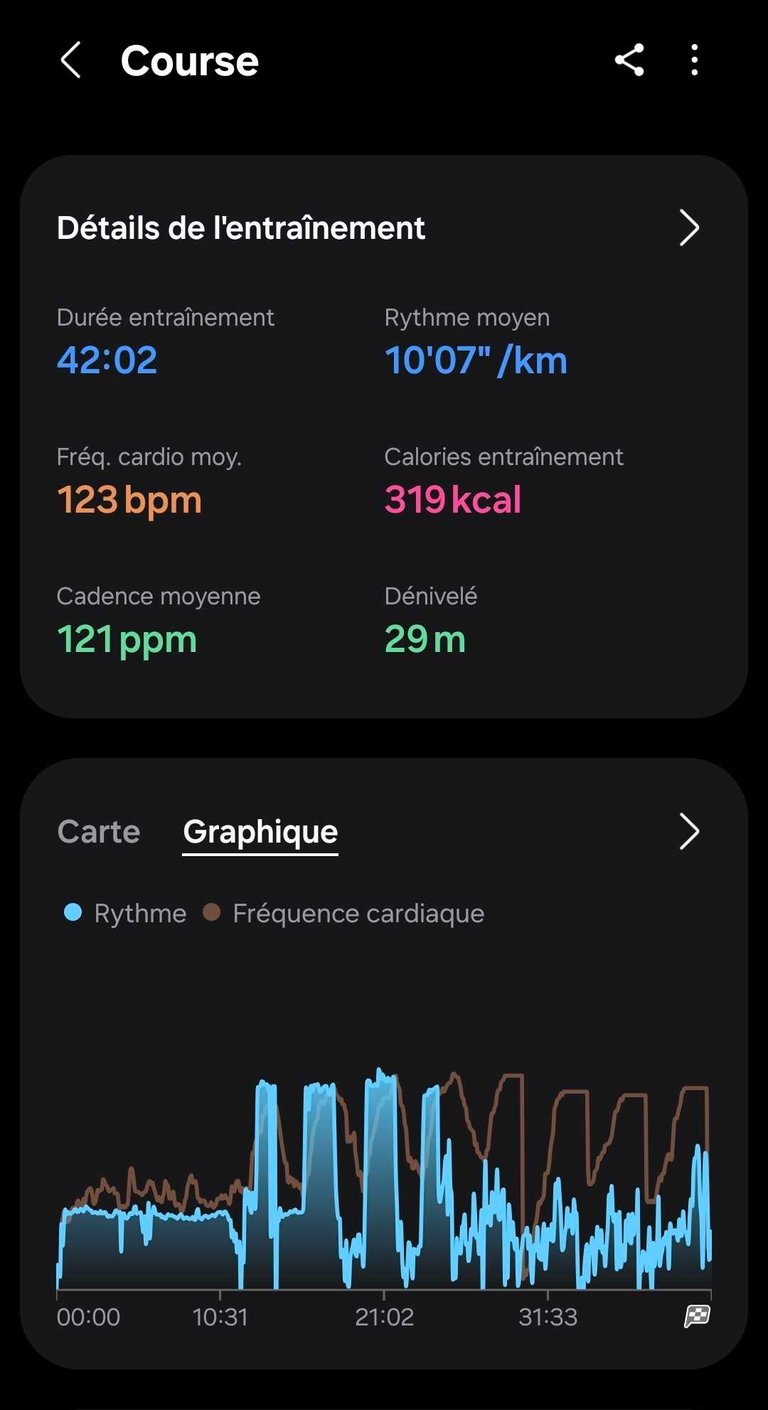Share this running workout
This screenshot has height=1410, width=768.
point(629,61)
